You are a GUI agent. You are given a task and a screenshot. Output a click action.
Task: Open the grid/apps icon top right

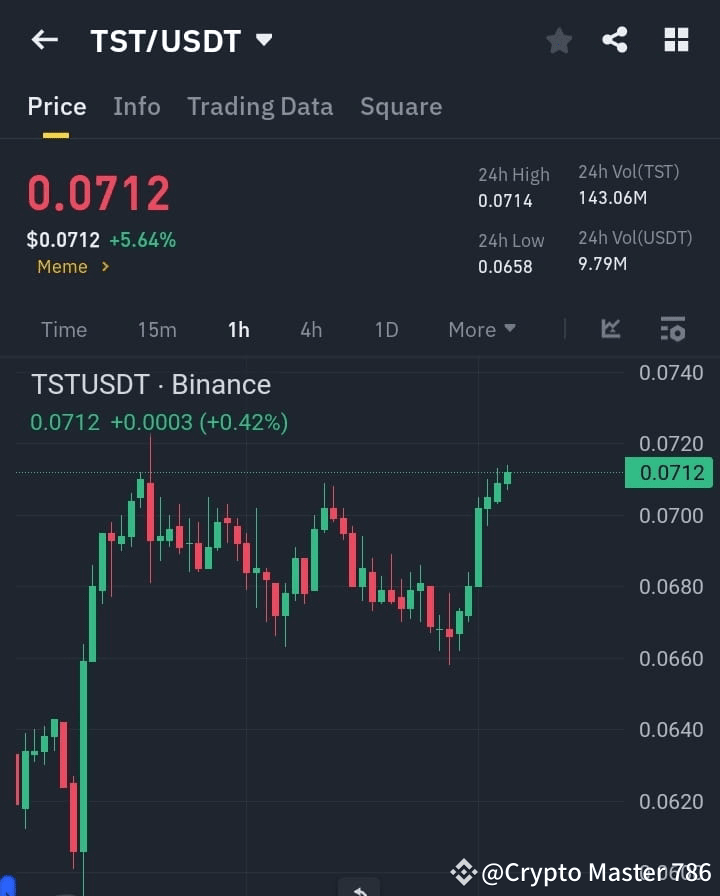click(676, 40)
